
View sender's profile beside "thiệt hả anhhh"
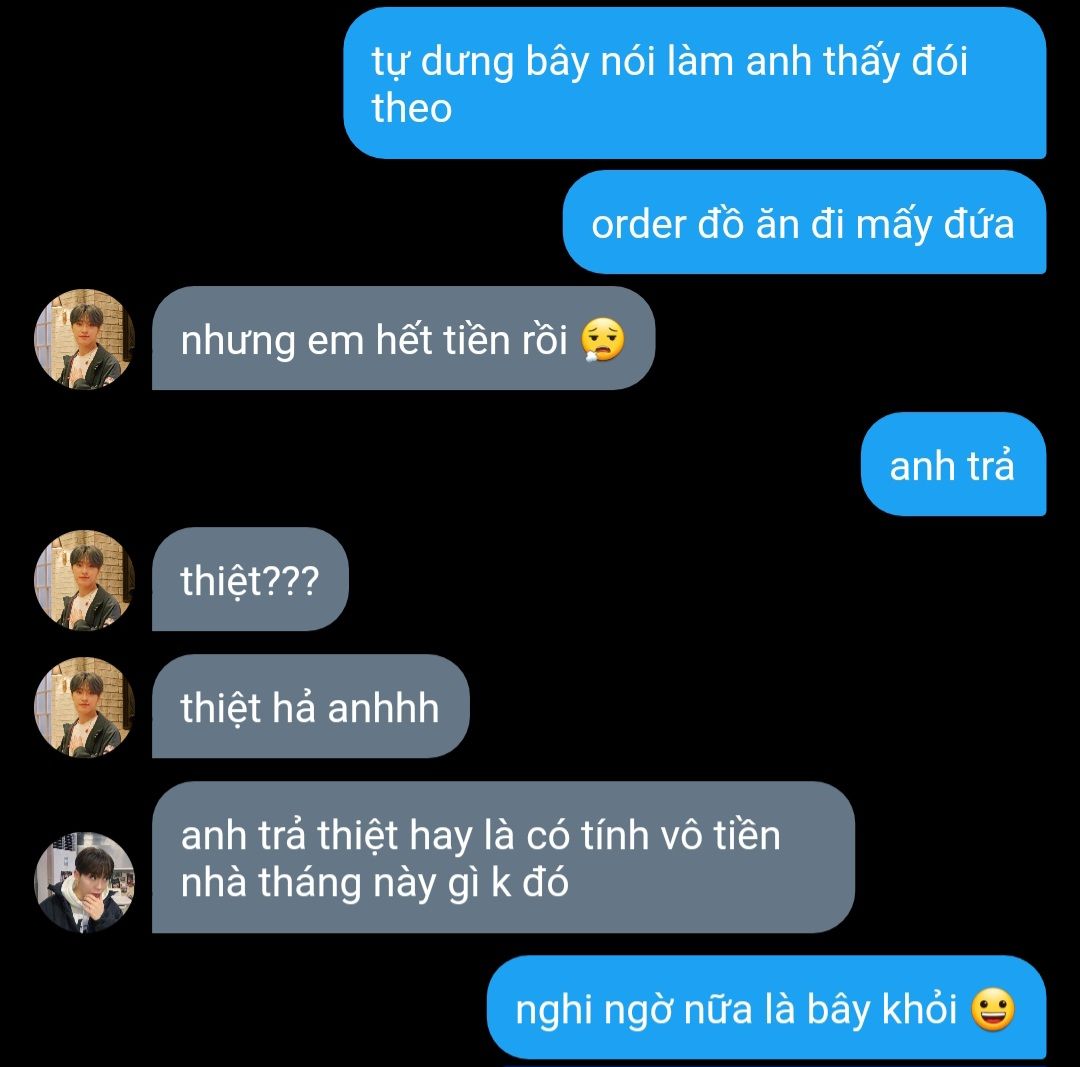pos(84,707)
